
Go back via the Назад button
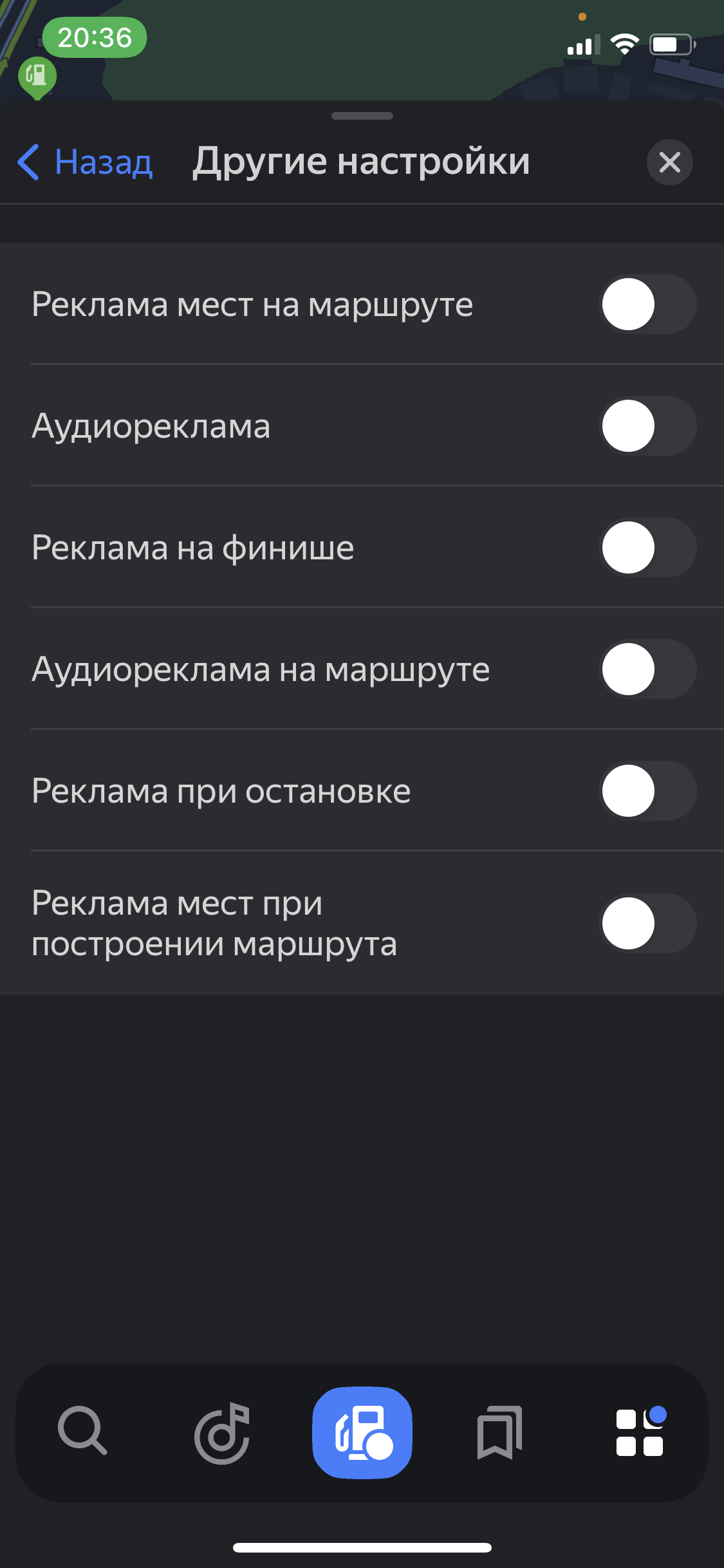(86, 162)
